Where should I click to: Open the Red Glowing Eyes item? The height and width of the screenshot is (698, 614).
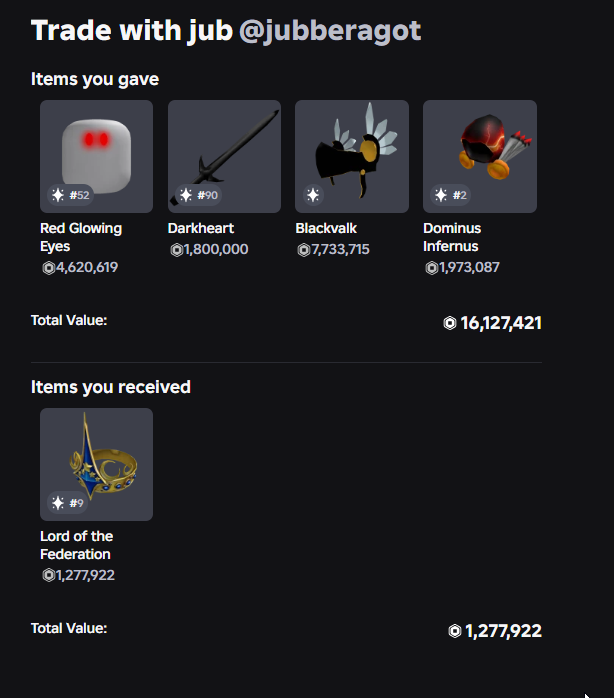point(96,156)
